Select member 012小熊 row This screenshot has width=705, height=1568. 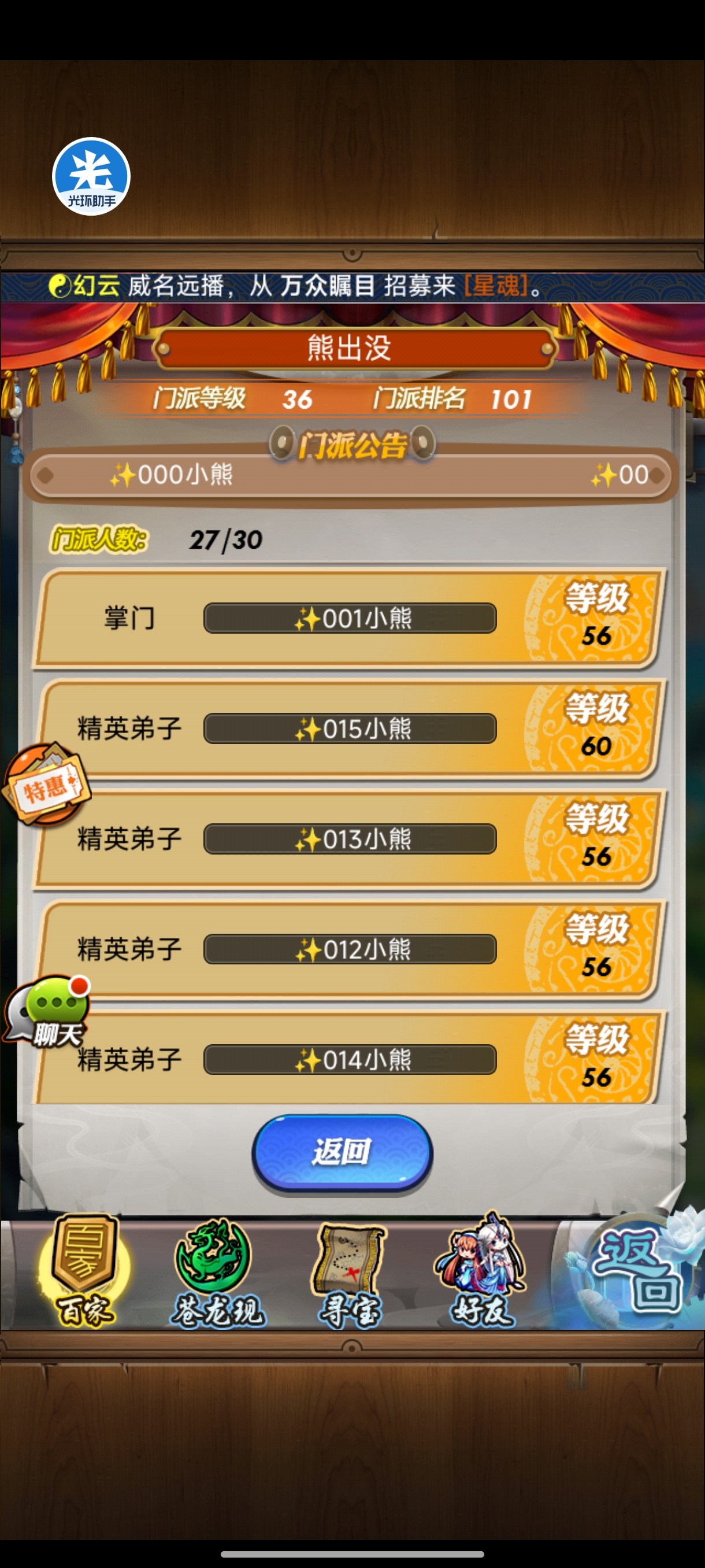(350, 949)
